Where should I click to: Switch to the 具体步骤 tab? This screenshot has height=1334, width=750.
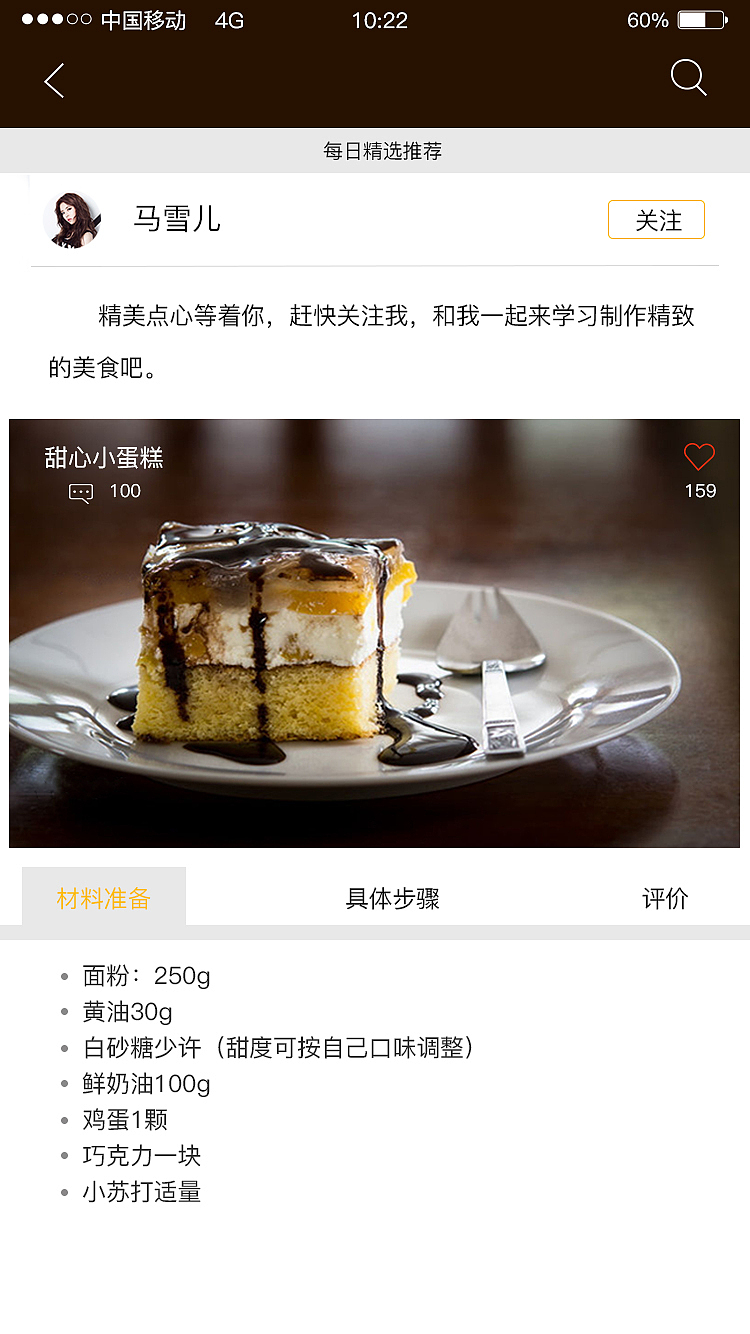(x=389, y=898)
